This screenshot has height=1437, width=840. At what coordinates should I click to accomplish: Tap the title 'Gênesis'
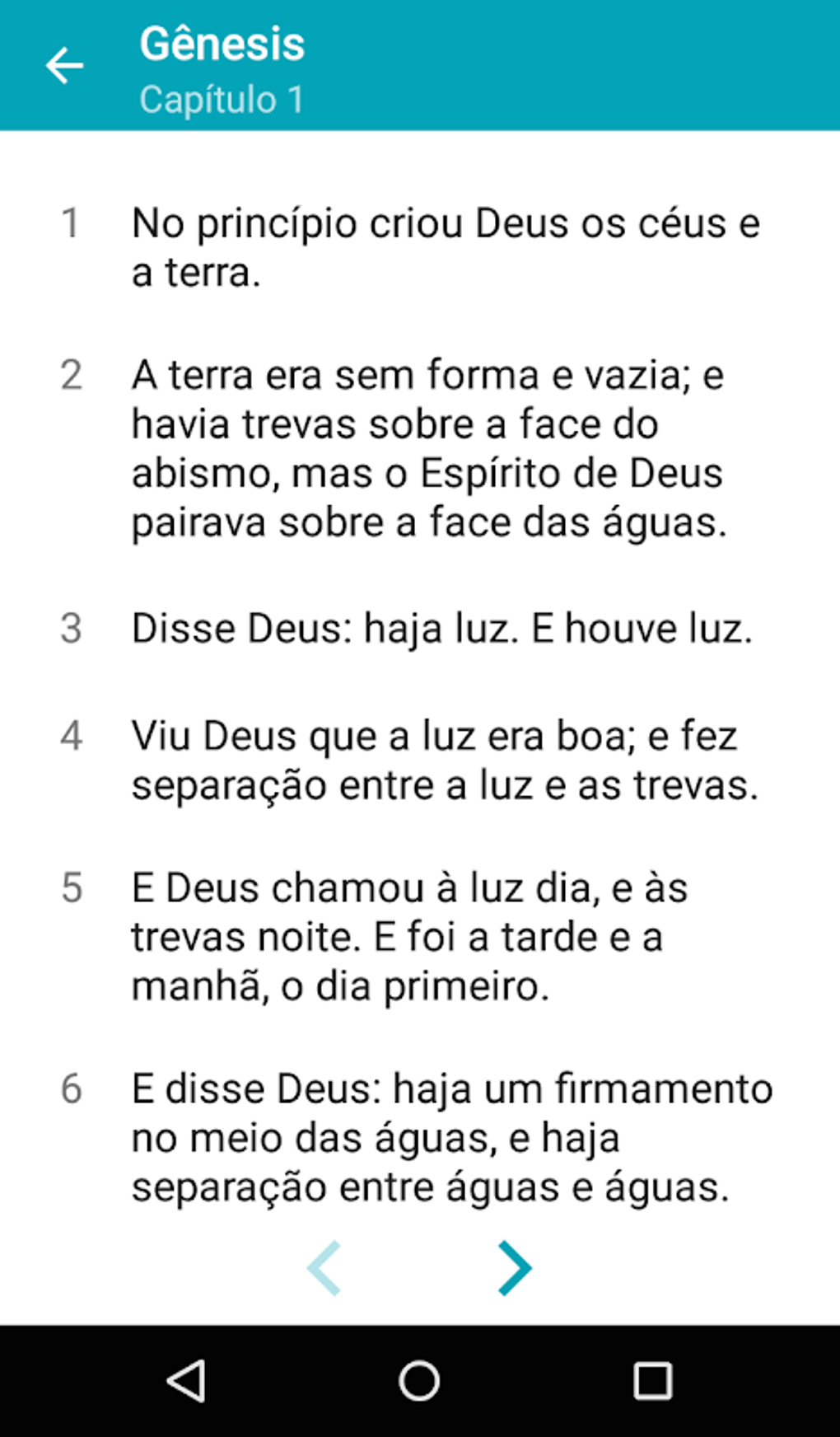pos(223,44)
